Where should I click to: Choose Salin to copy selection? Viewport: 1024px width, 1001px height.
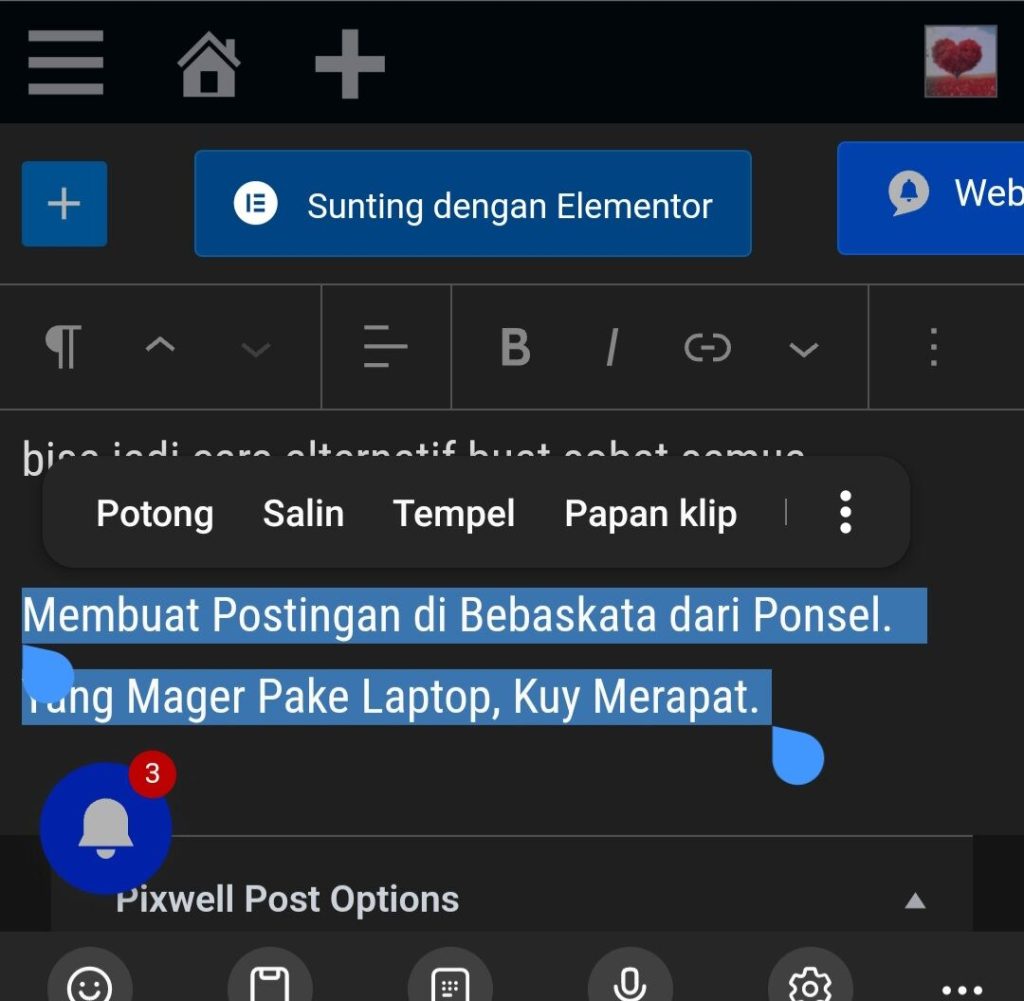click(x=303, y=514)
